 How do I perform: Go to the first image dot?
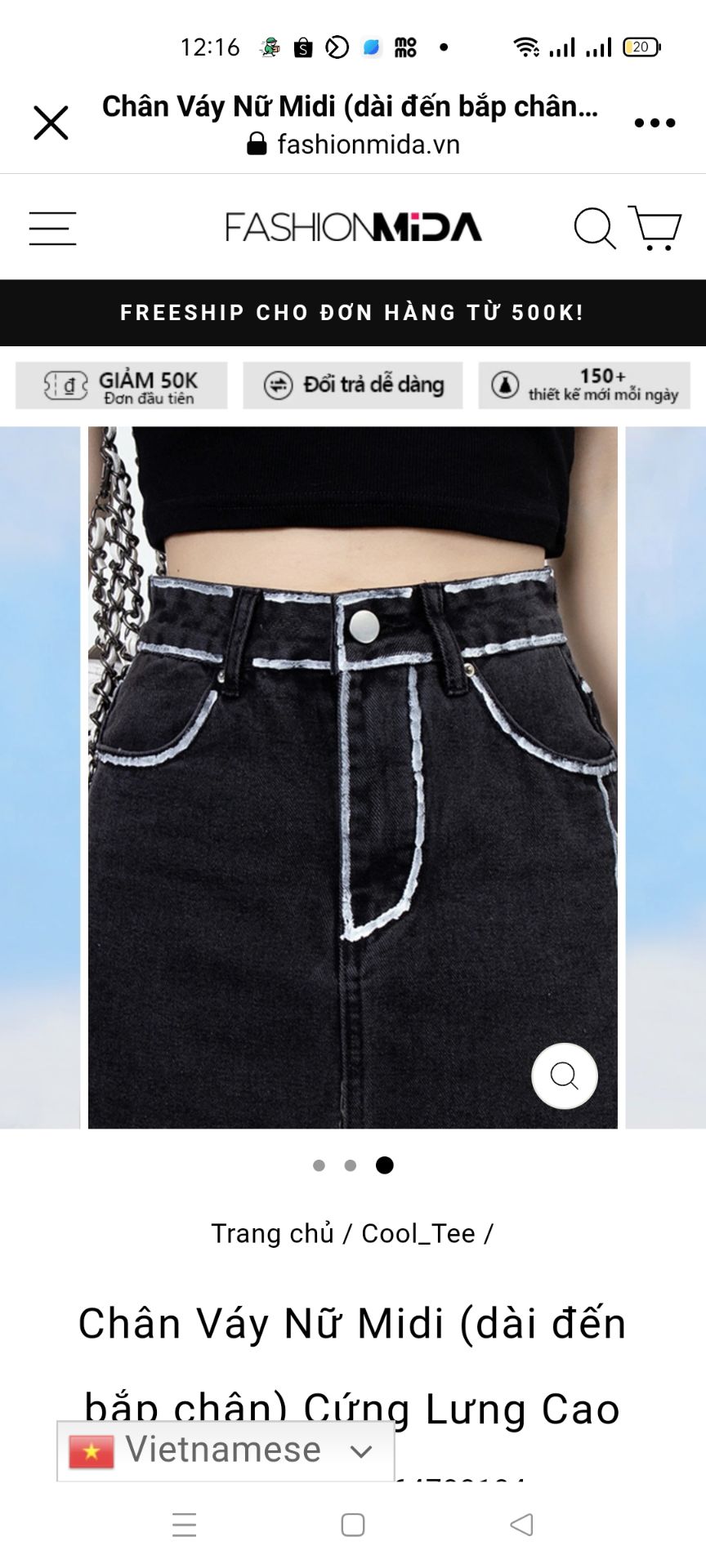click(319, 1165)
